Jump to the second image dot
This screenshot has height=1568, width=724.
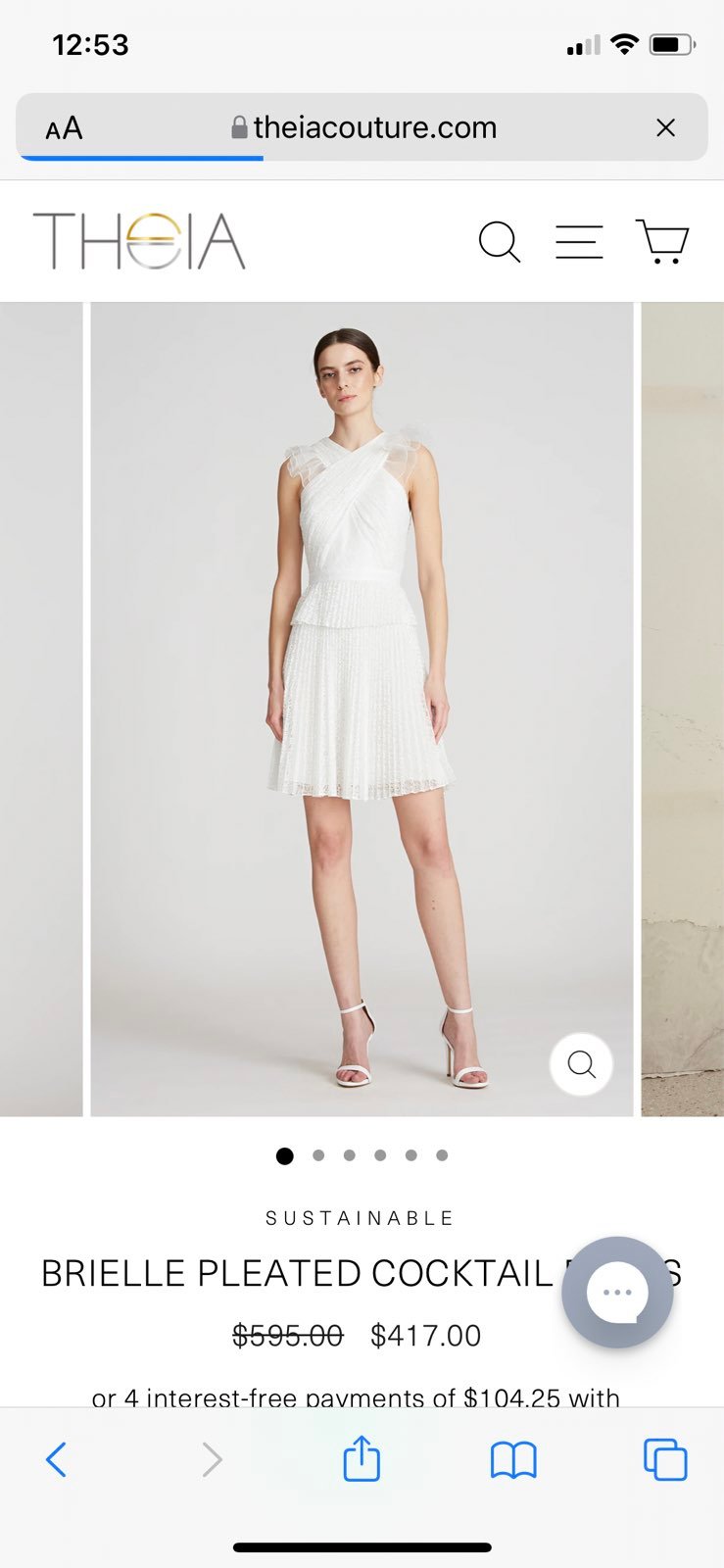[318, 1155]
